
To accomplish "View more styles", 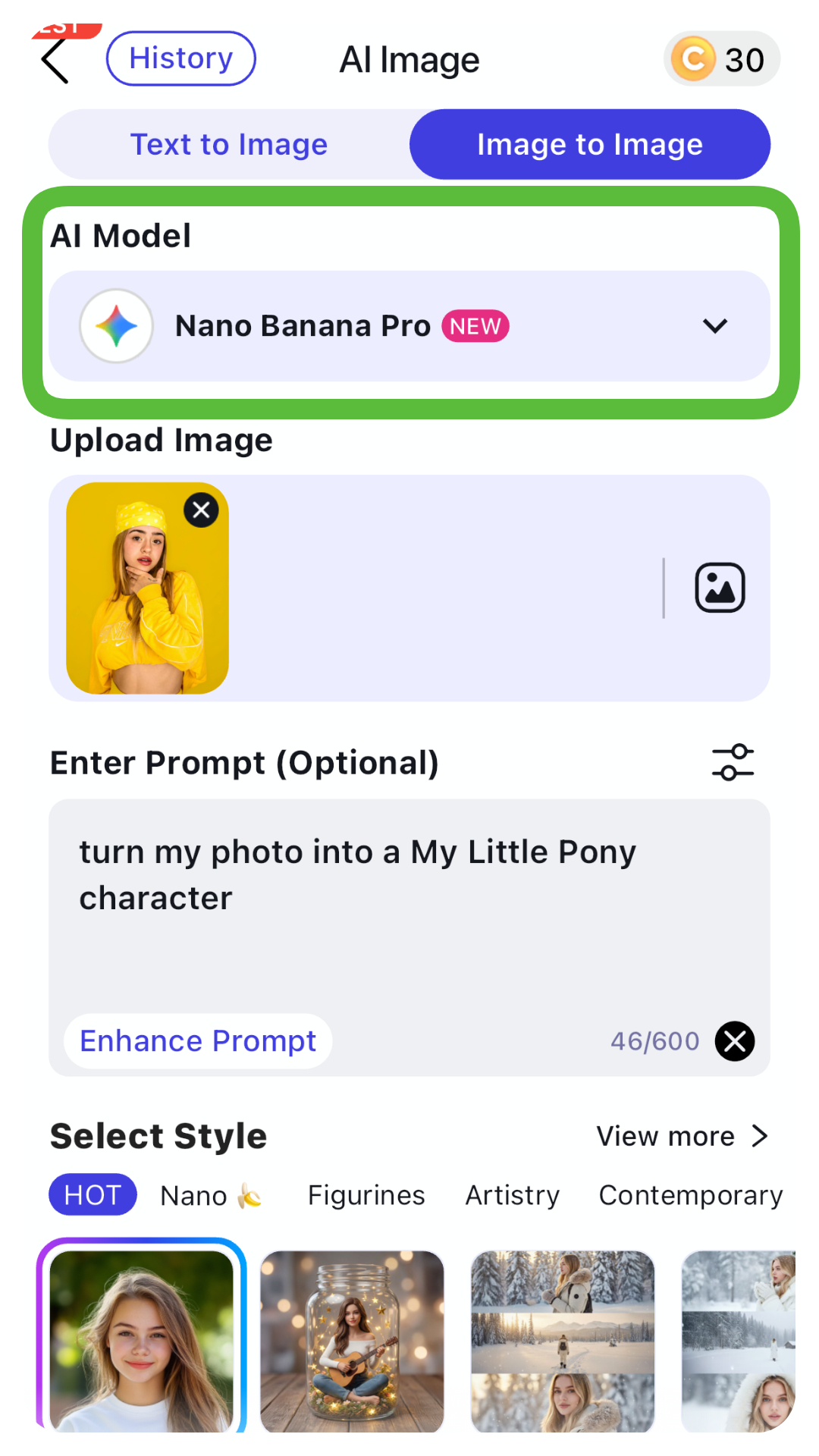I will [x=681, y=1136].
